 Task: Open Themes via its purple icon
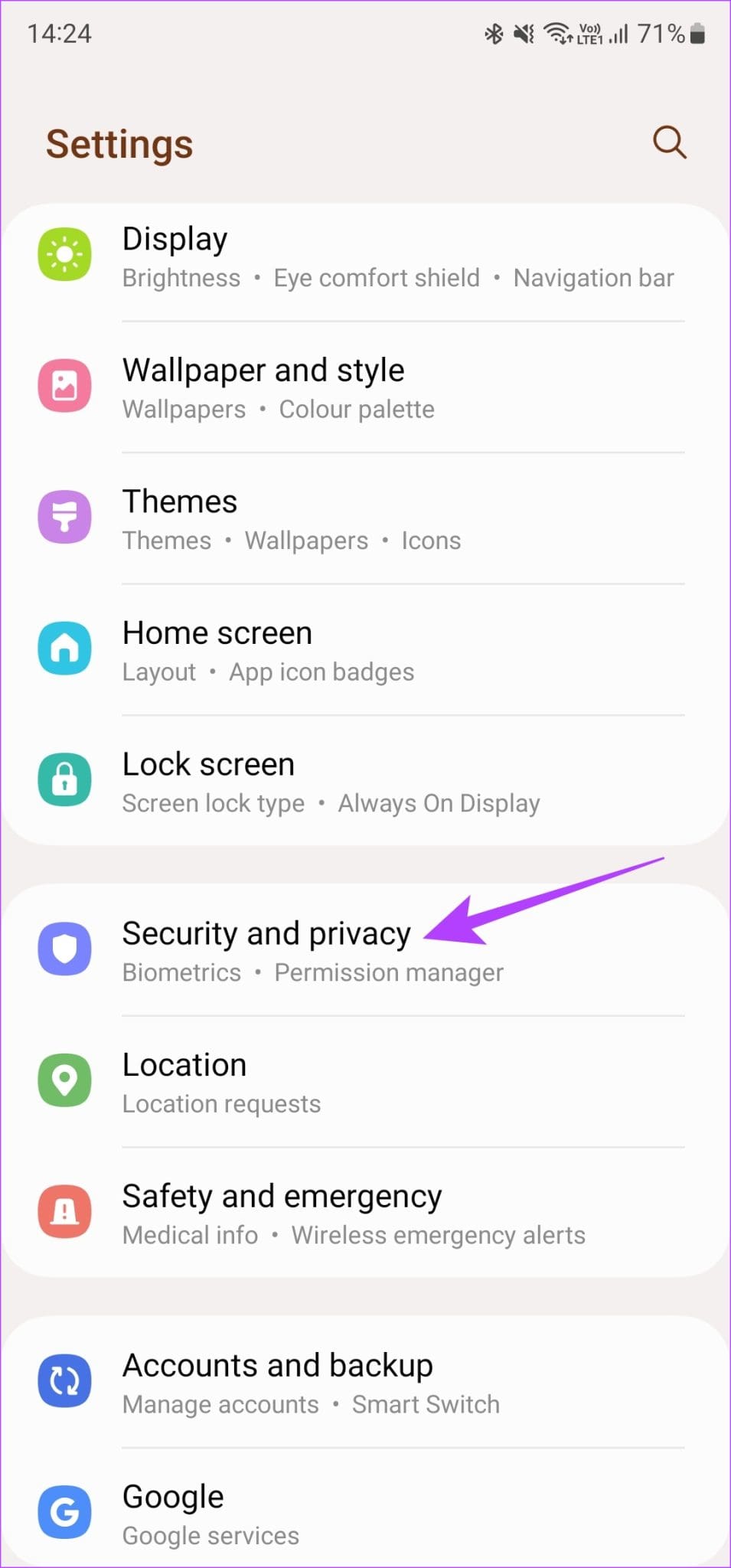(64, 517)
